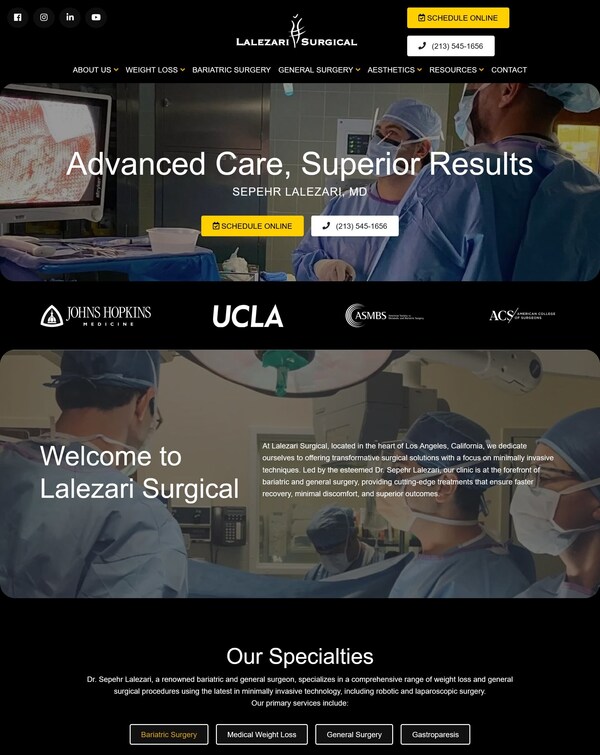The height and width of the screenshot is (755, 600).
Task: Select the Bariatric Surgery specialty tab
Action: click(169, 734)
